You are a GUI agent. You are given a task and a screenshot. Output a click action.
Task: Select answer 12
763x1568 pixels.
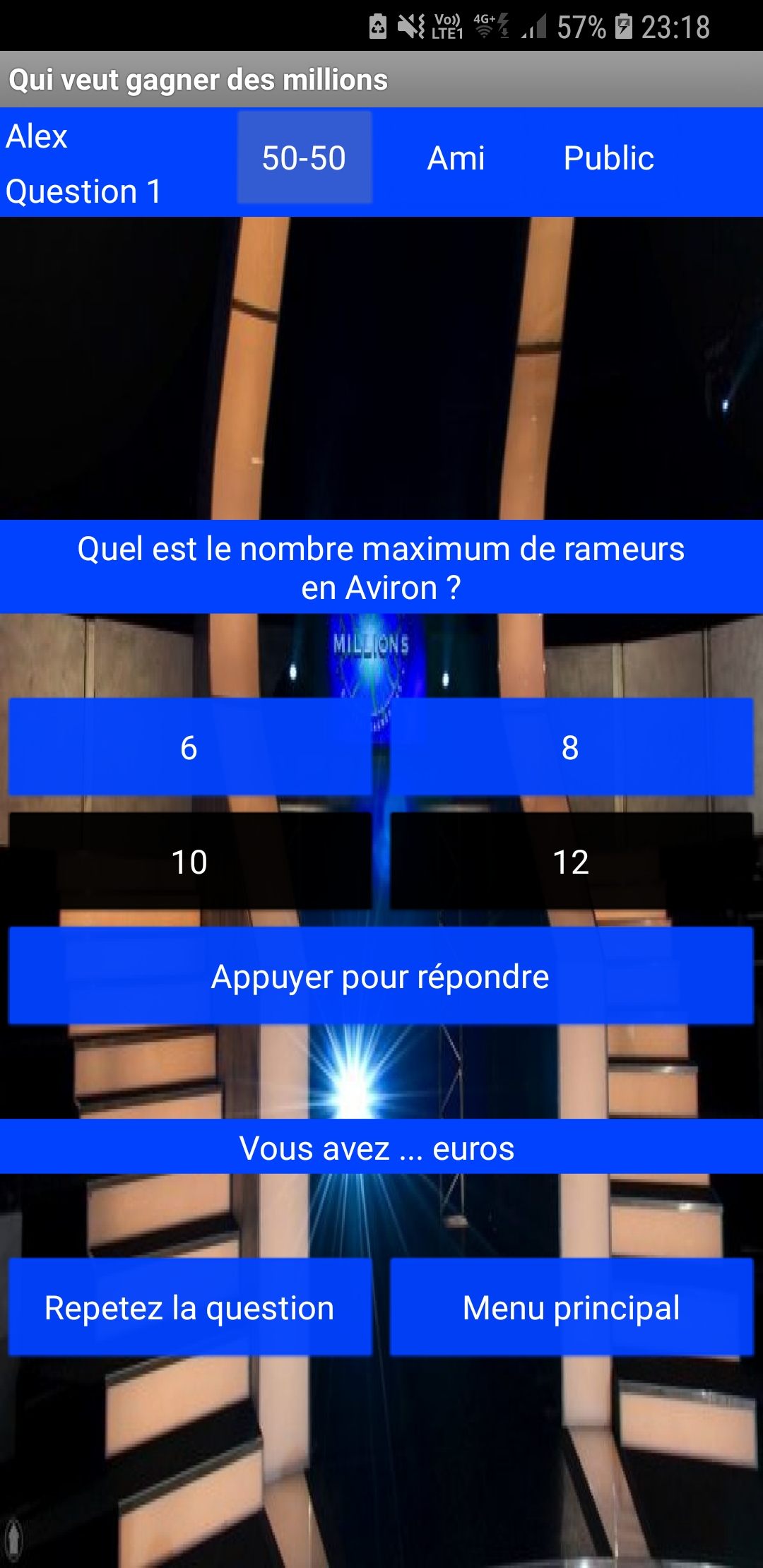(x=571, y=862)
